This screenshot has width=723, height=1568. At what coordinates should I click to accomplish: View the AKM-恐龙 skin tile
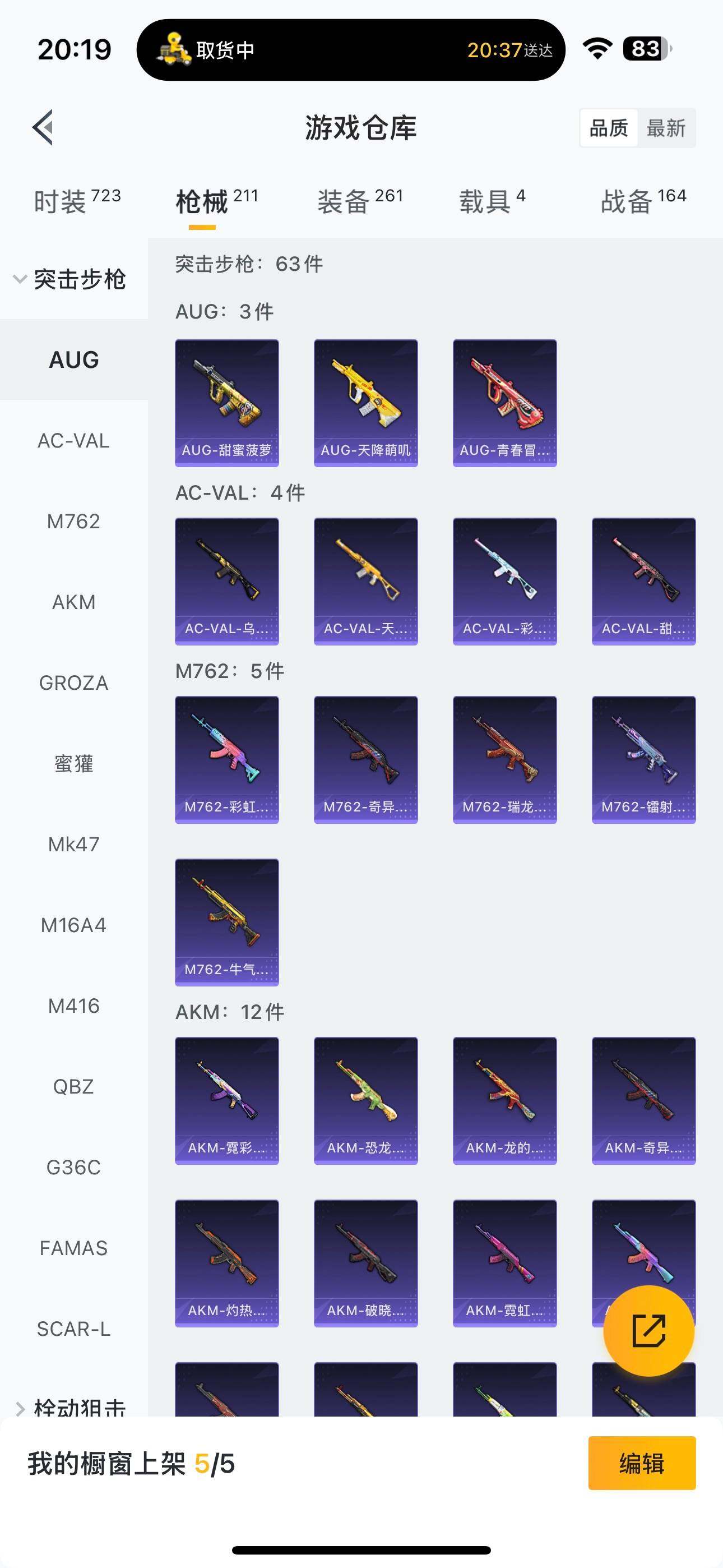(366, 1100)
